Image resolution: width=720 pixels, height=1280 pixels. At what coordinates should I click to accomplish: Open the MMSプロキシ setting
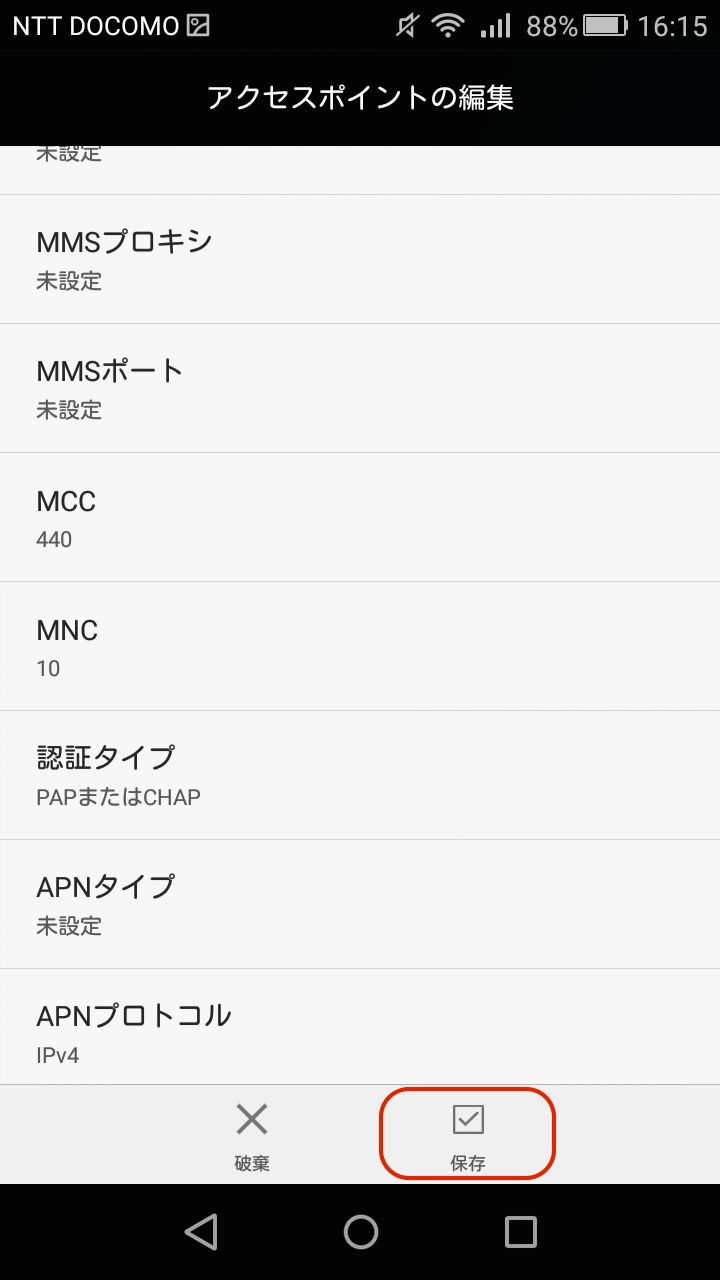360,259
